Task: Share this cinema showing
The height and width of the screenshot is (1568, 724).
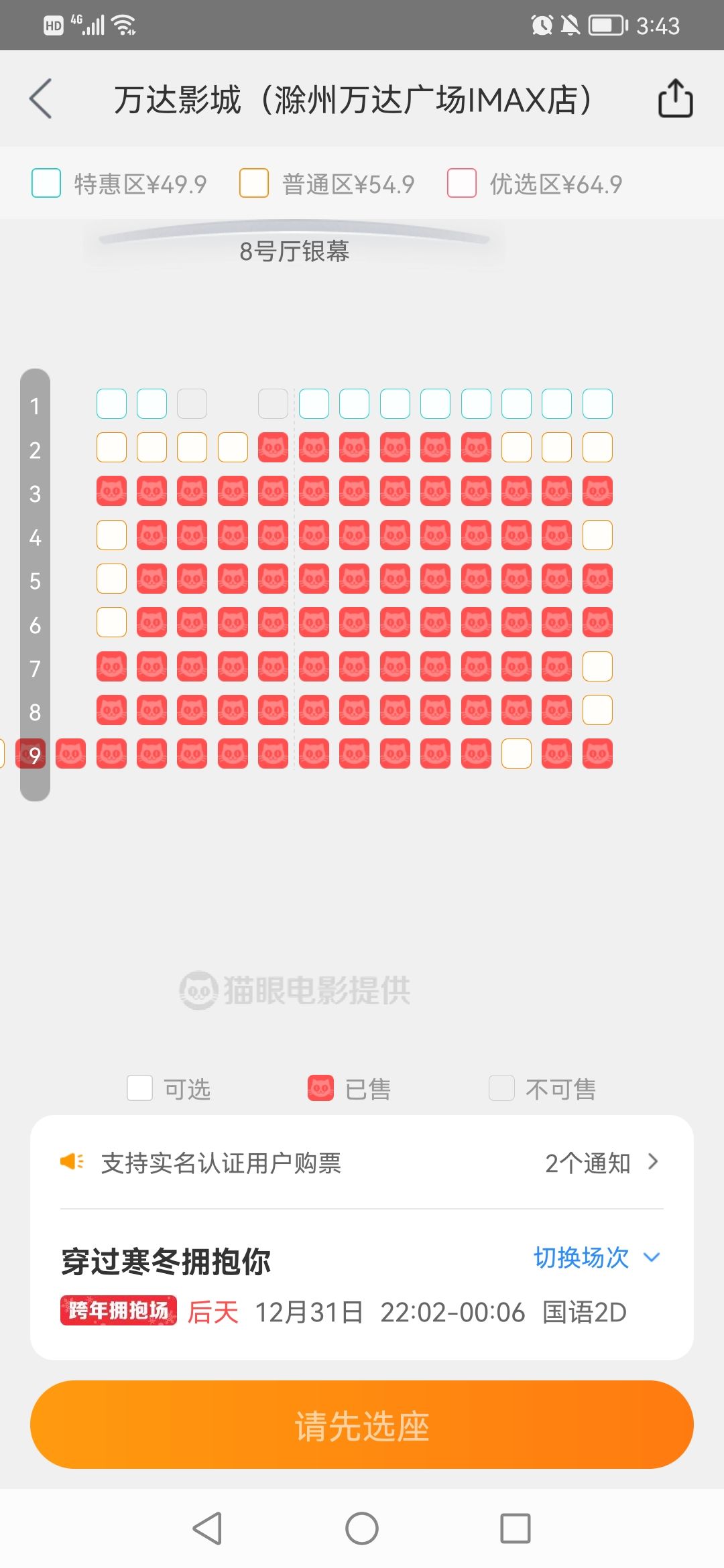Action: coord(675,99)
